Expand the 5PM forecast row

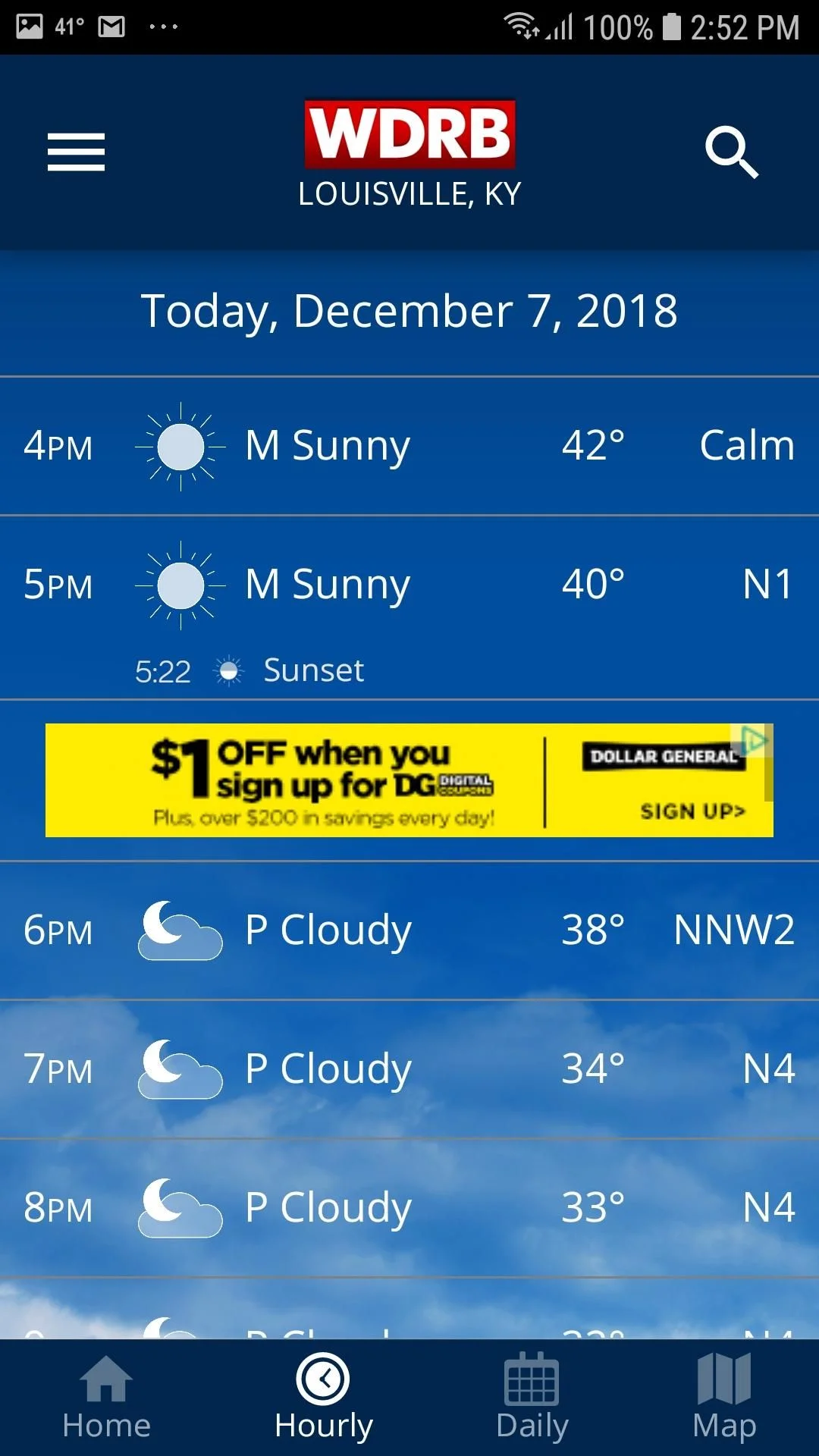(x=409, y=584)
